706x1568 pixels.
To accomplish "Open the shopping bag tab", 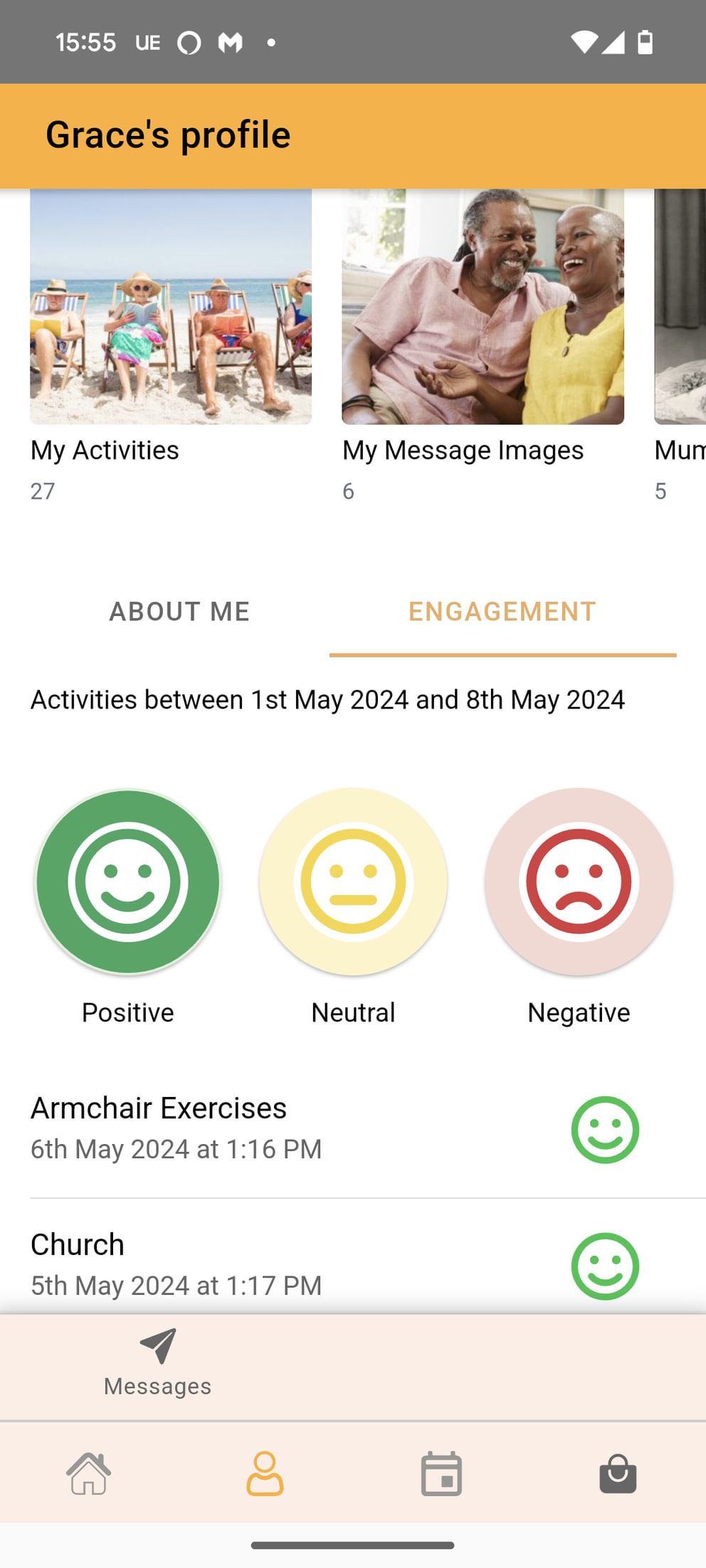I will [x=618, y=1473].
